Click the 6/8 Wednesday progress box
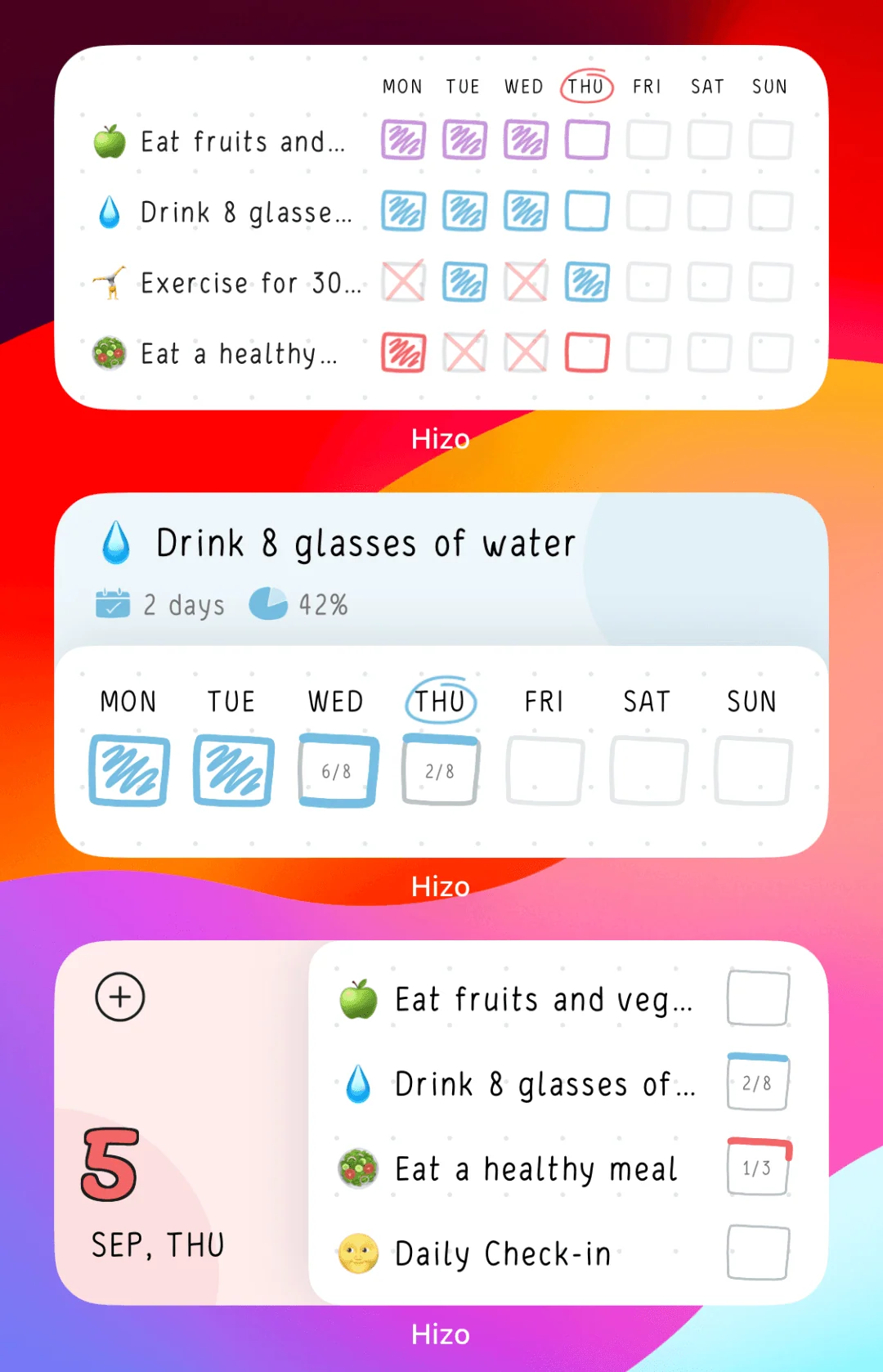This screenshot has width=883, height=1372. (336, 769)
